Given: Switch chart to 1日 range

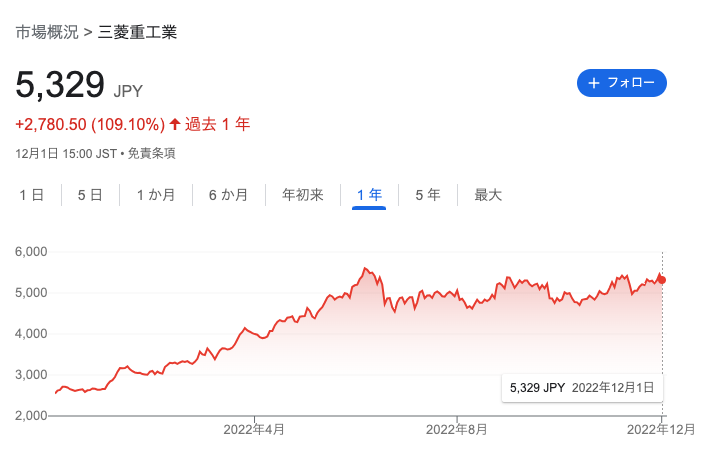Looking at the screenshot, I should point(31,195).
